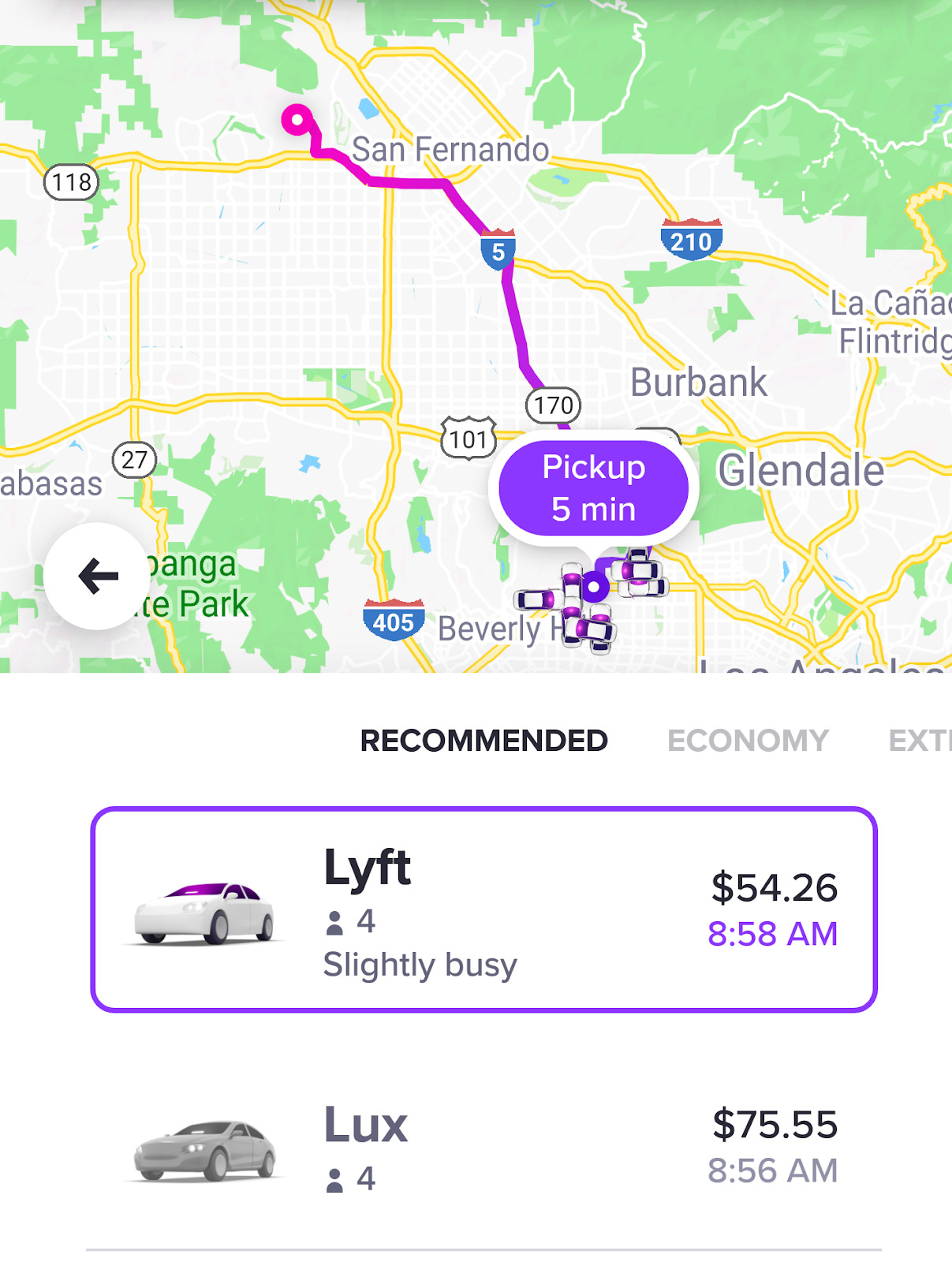
Task: Switch to the ECONOMY tab
Action: coord(748,738)
